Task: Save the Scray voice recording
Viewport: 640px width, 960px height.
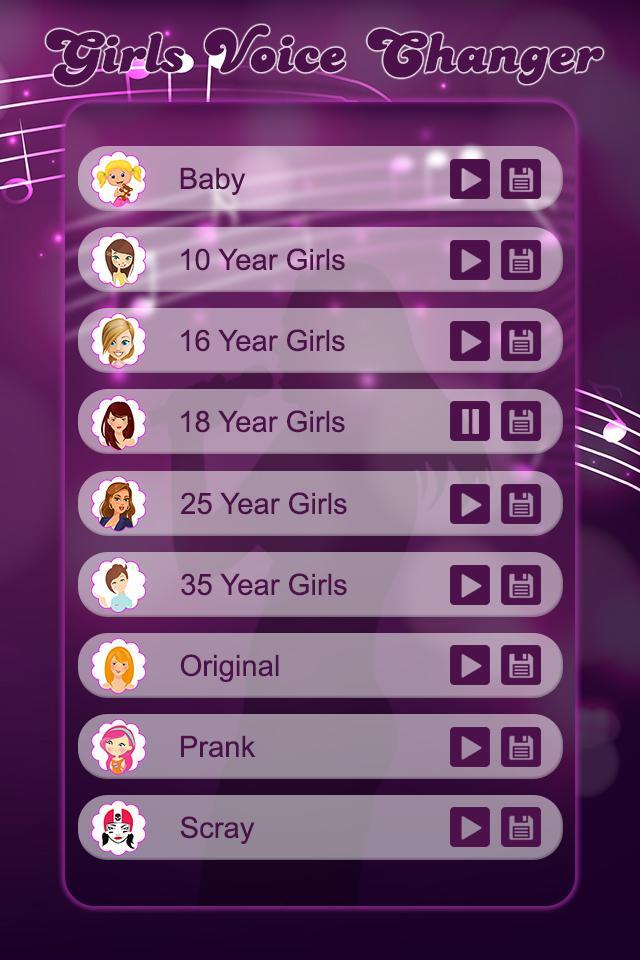Action: (x=520, y=827)
